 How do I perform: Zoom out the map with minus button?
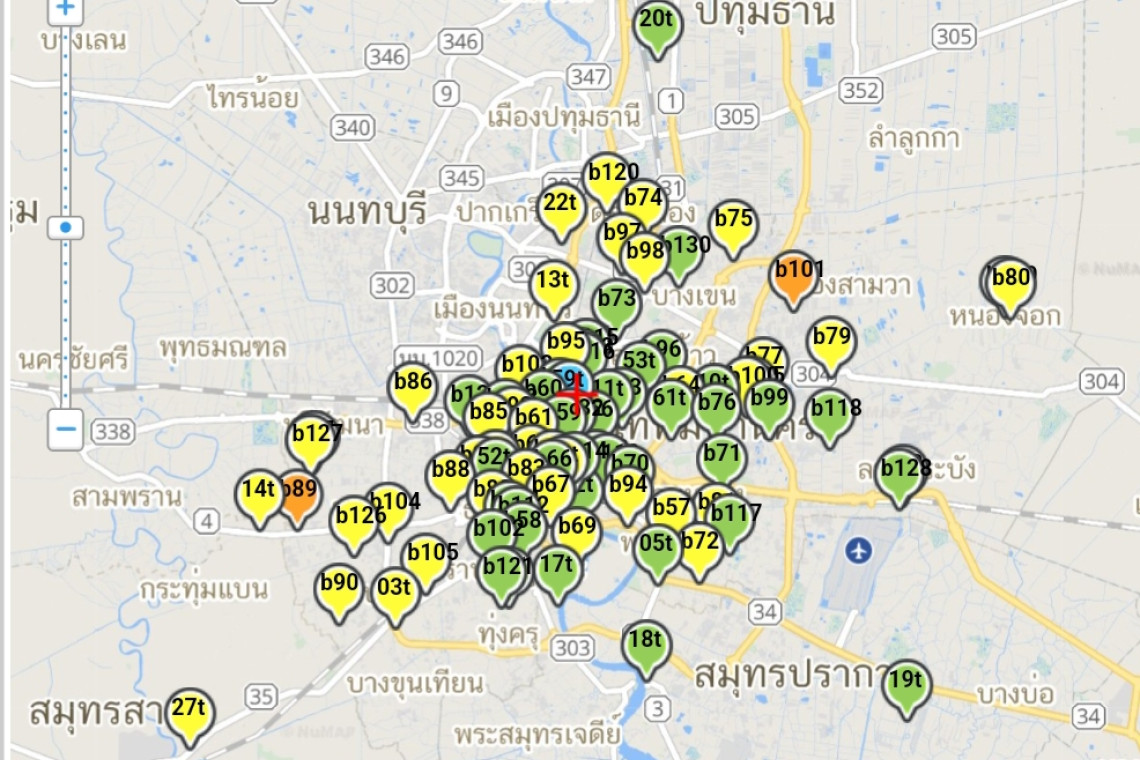pos(66,431)
